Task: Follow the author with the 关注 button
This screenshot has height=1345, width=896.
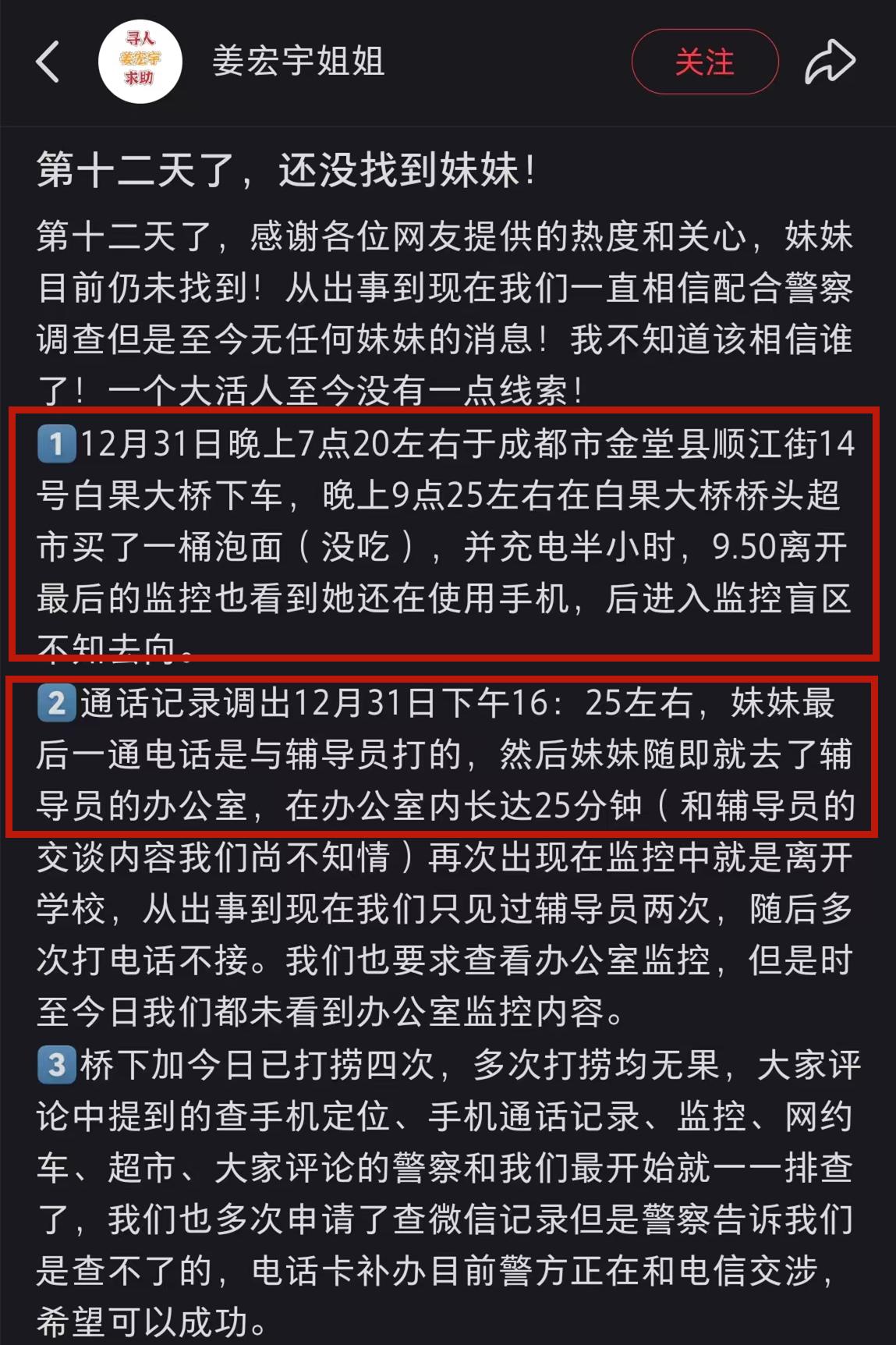Action: [704, 62]
